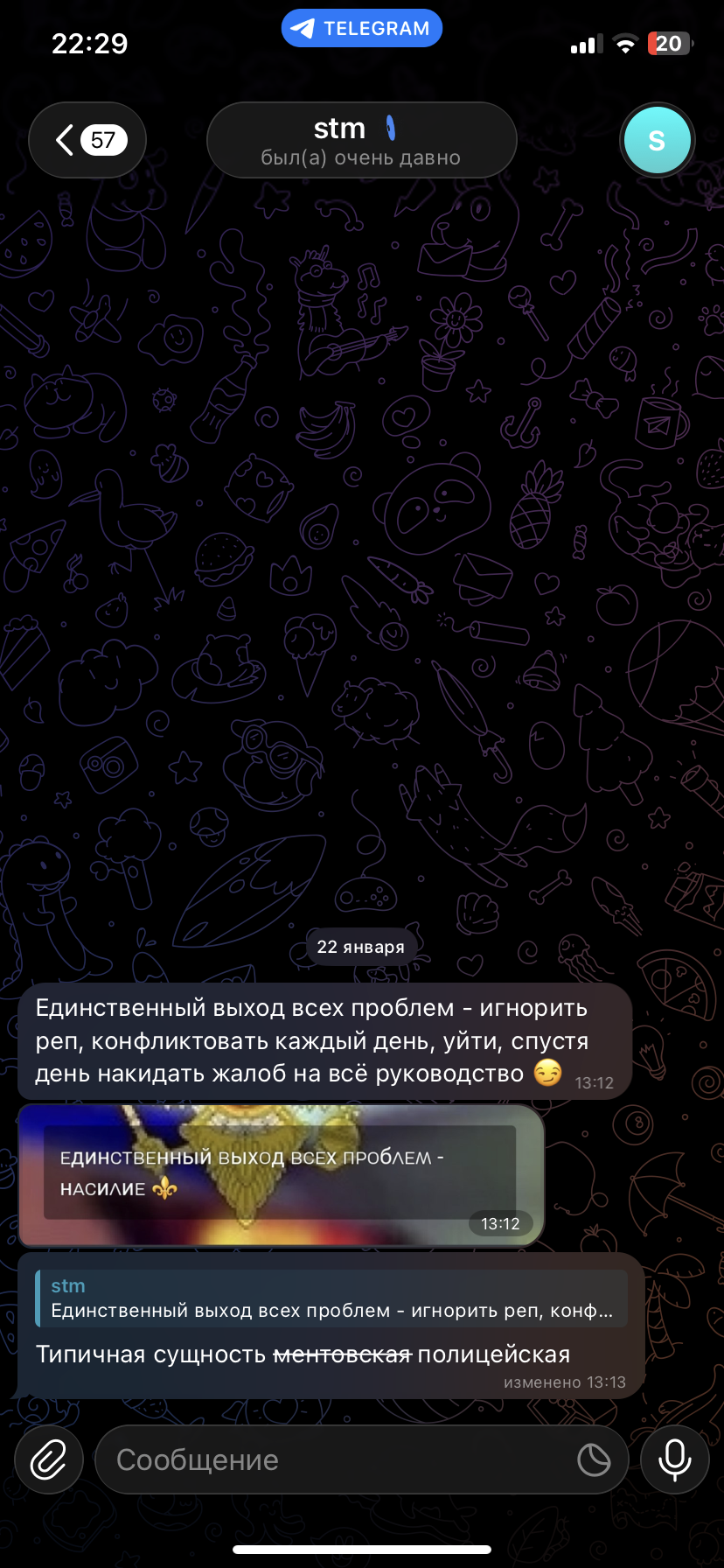Go back to the chat list
The height and width of the screenshot is (1568, 724).
point(87,140)
